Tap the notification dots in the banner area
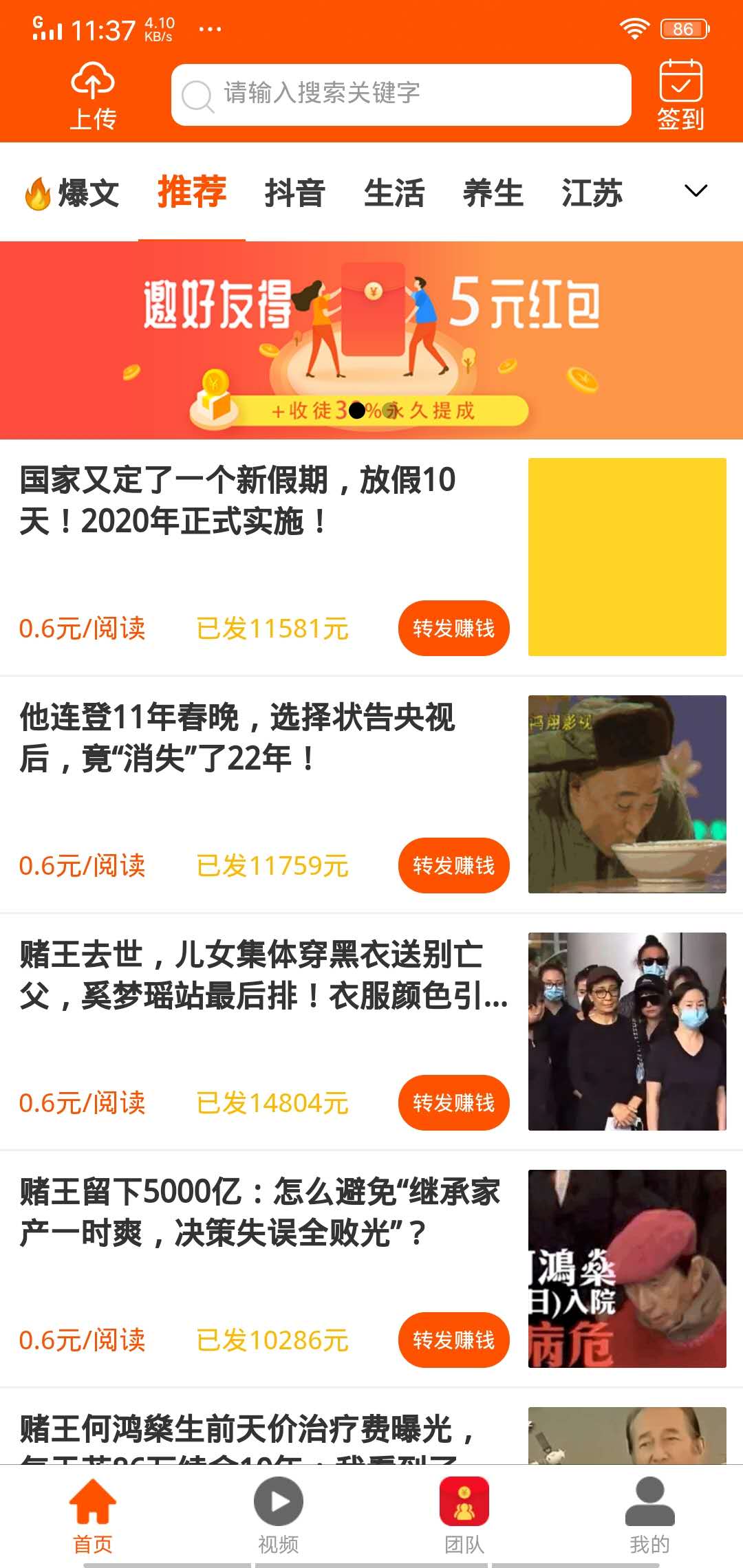Image resolution: width=743 pixels, height=1568 pixels. tap(356, 411)
